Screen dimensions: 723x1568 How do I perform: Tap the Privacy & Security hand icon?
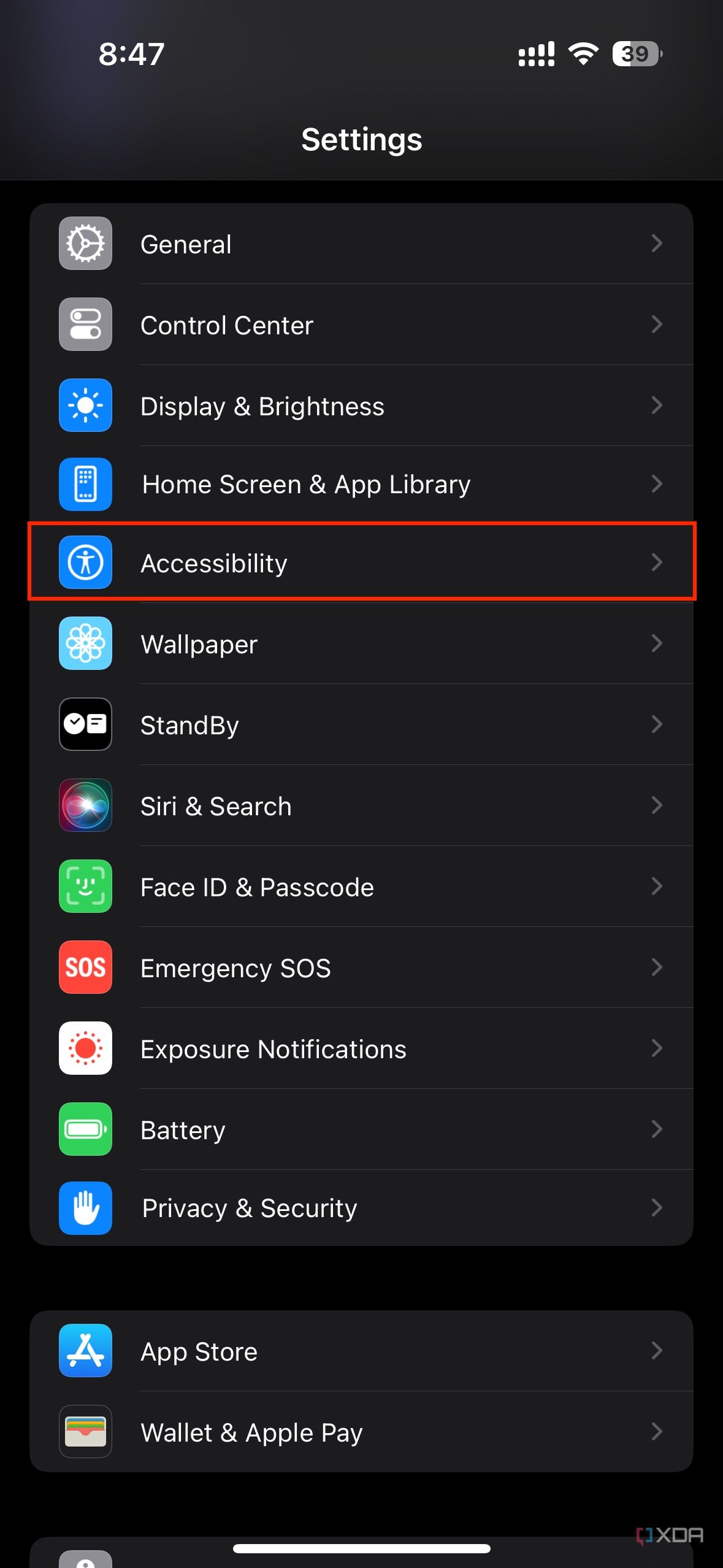pos(85,1207)
